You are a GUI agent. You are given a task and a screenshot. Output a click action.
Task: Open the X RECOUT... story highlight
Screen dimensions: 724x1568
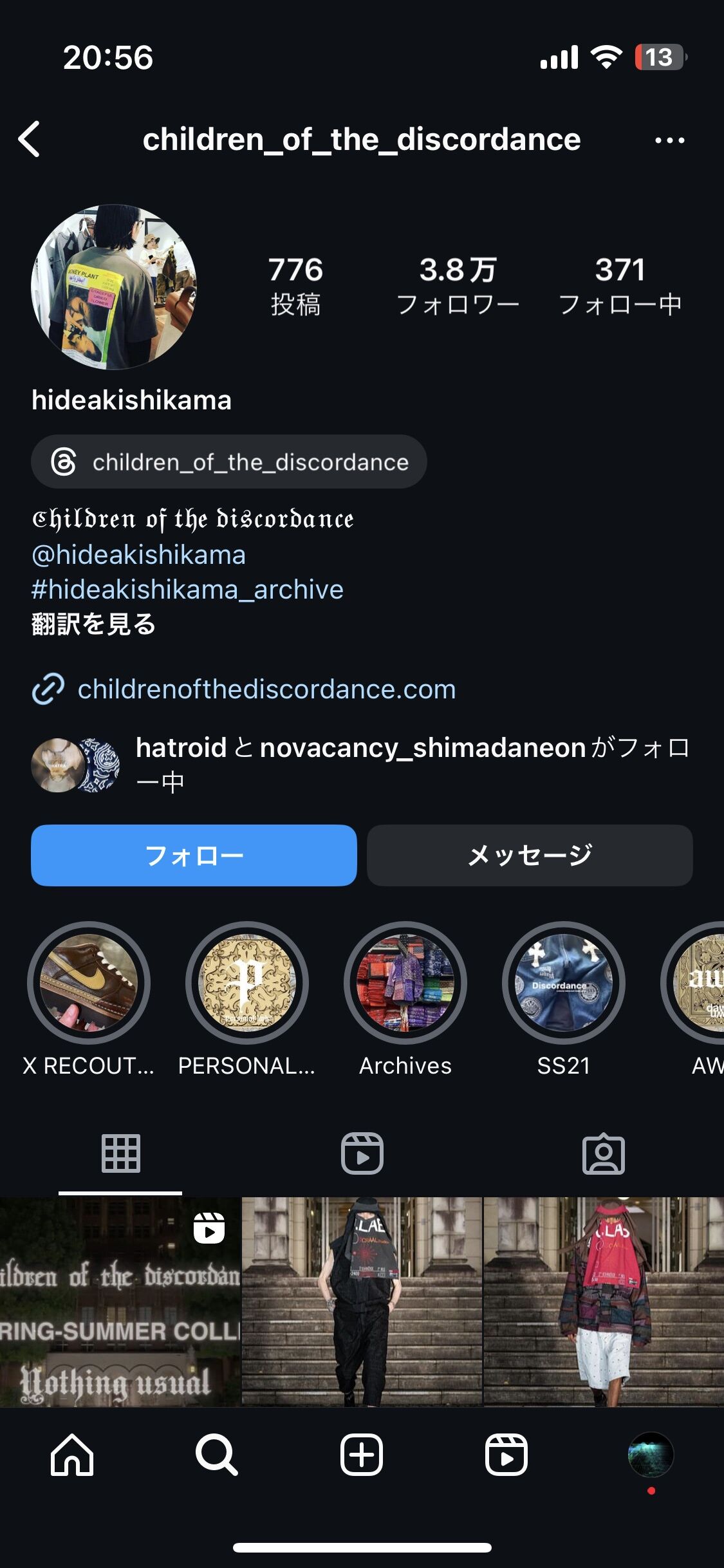click(89, 983)
